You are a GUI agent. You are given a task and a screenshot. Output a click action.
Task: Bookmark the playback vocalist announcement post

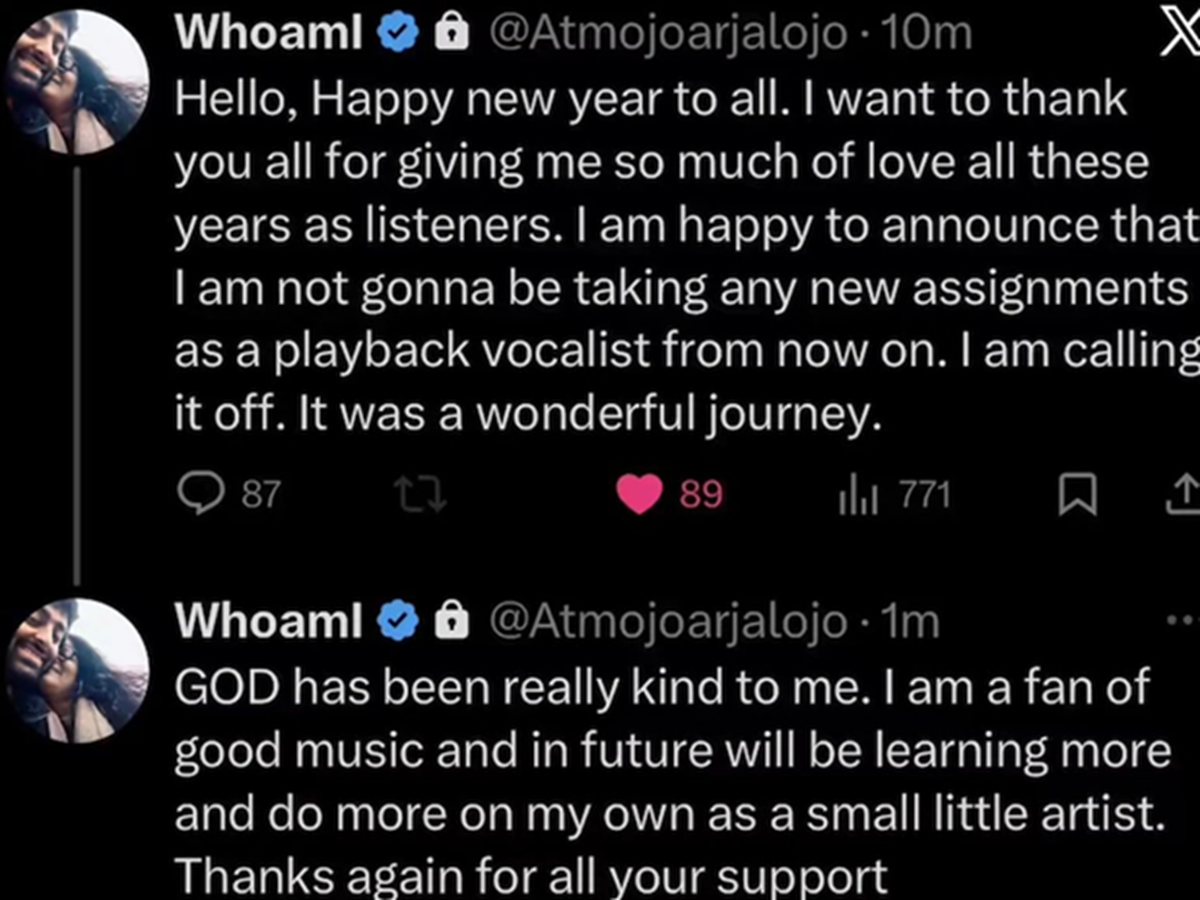(x=1075, y=495)
